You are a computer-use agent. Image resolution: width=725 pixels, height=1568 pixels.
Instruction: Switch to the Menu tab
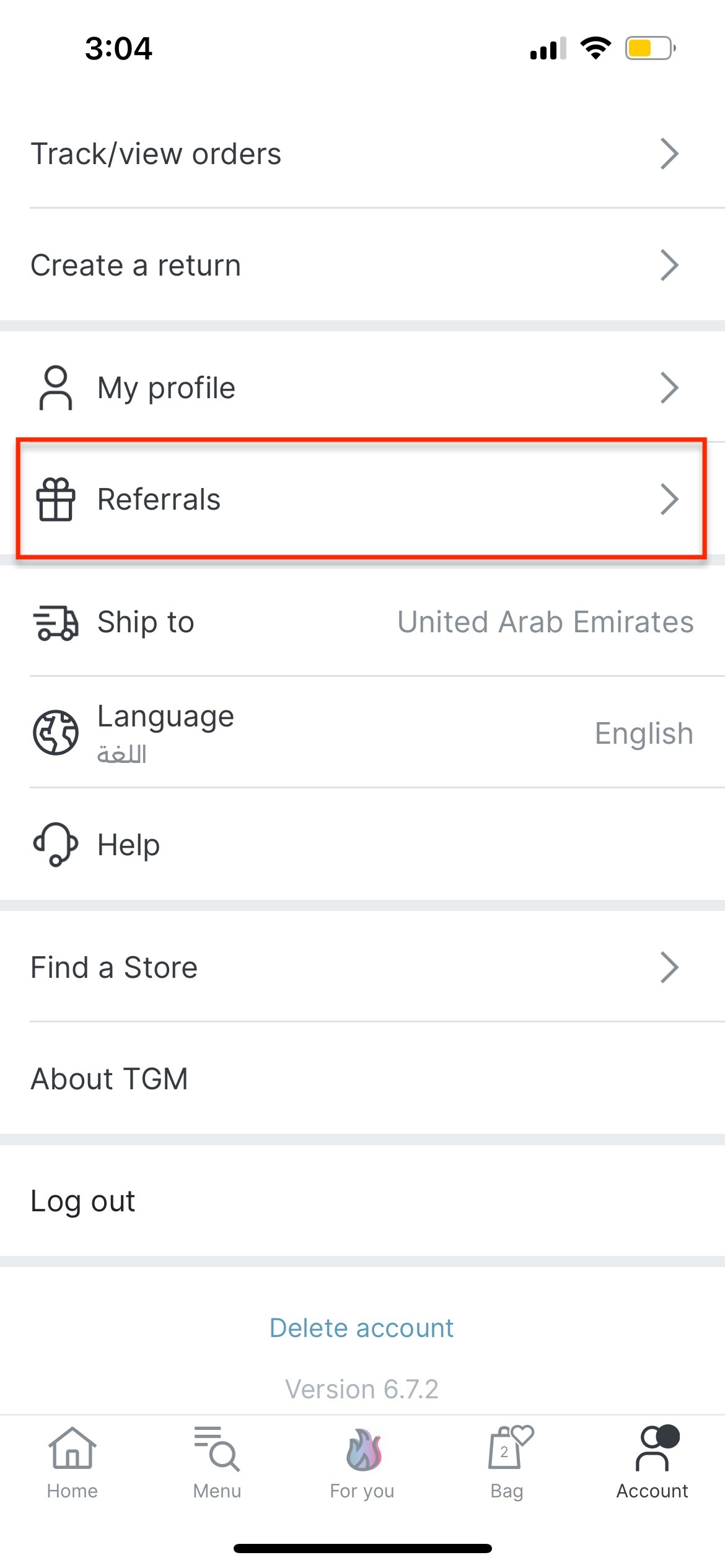click(217, 1463)
